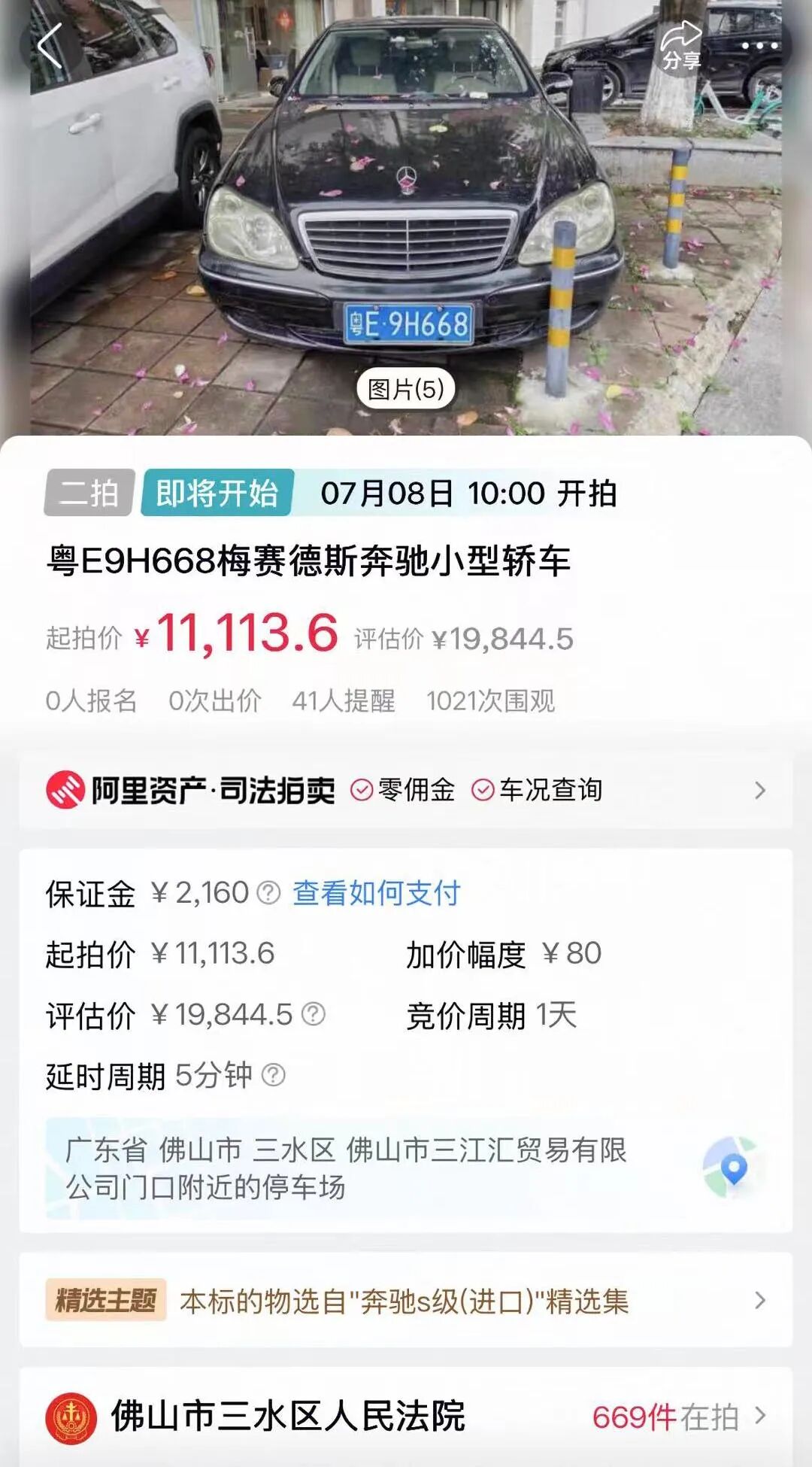The image size is (812, 1467).
Task: Show help for 延时周期 delay period
Action: [273, 1075]
